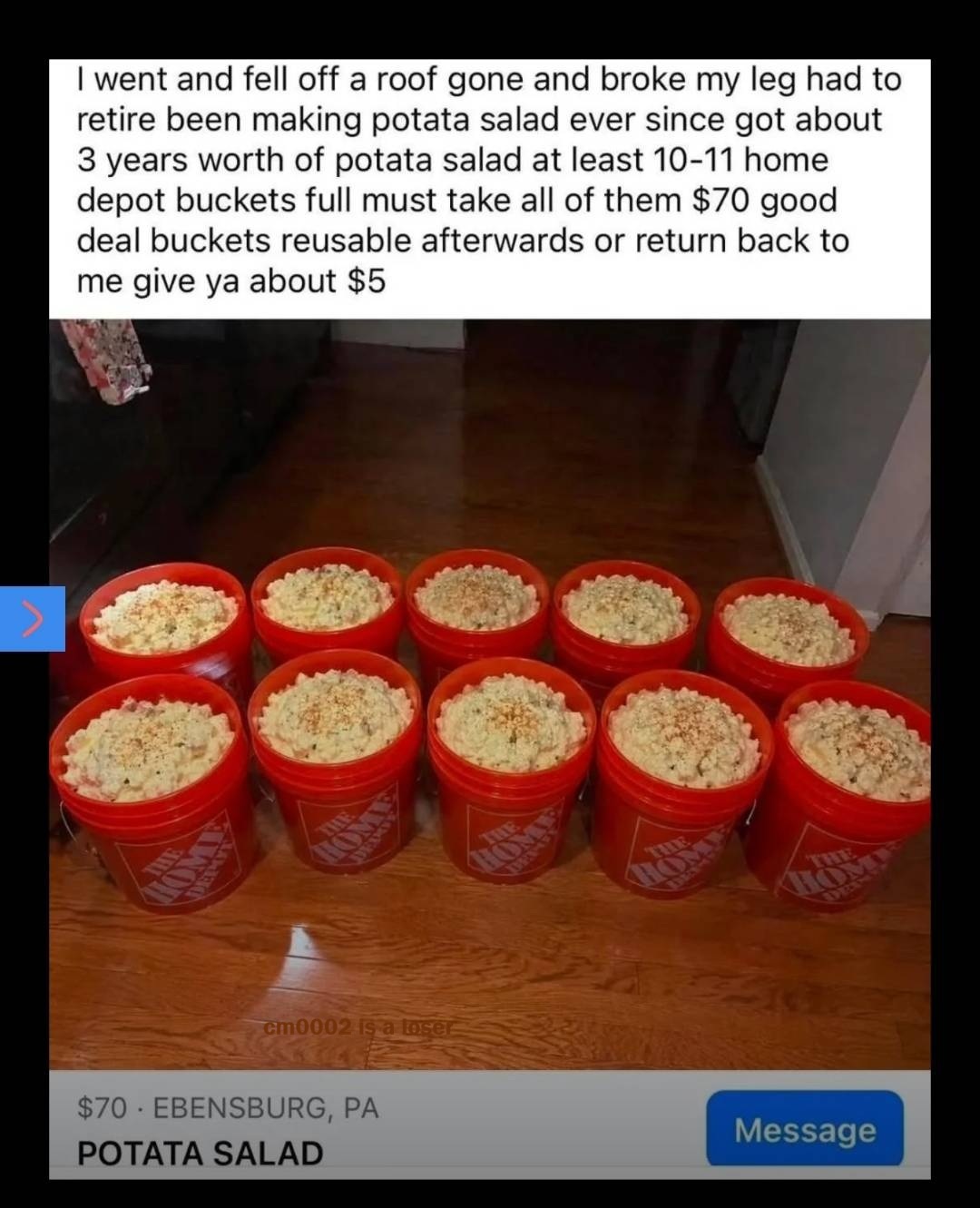Message the seller about the potata salad

click(805, 1129)
